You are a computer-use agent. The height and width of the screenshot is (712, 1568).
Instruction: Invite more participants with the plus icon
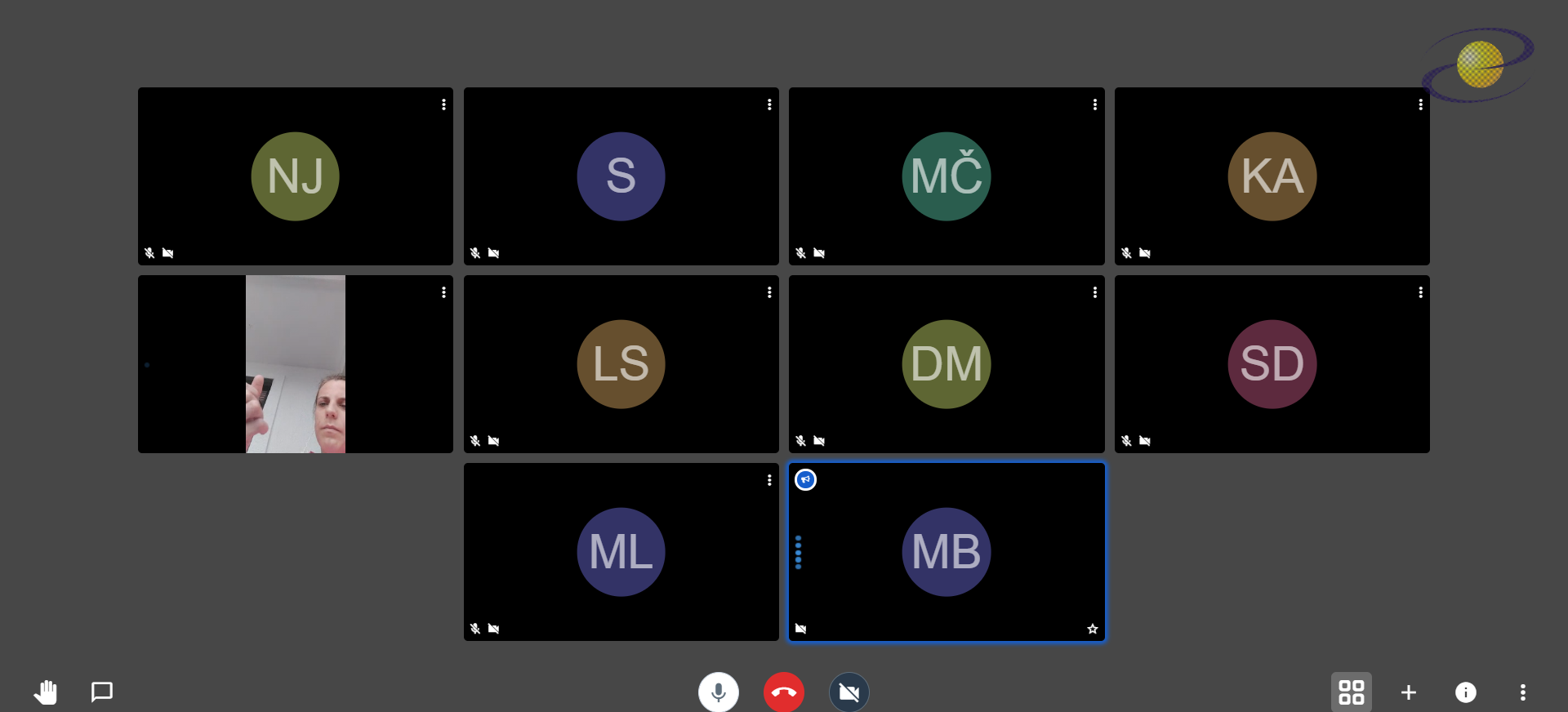(1409, 692)
